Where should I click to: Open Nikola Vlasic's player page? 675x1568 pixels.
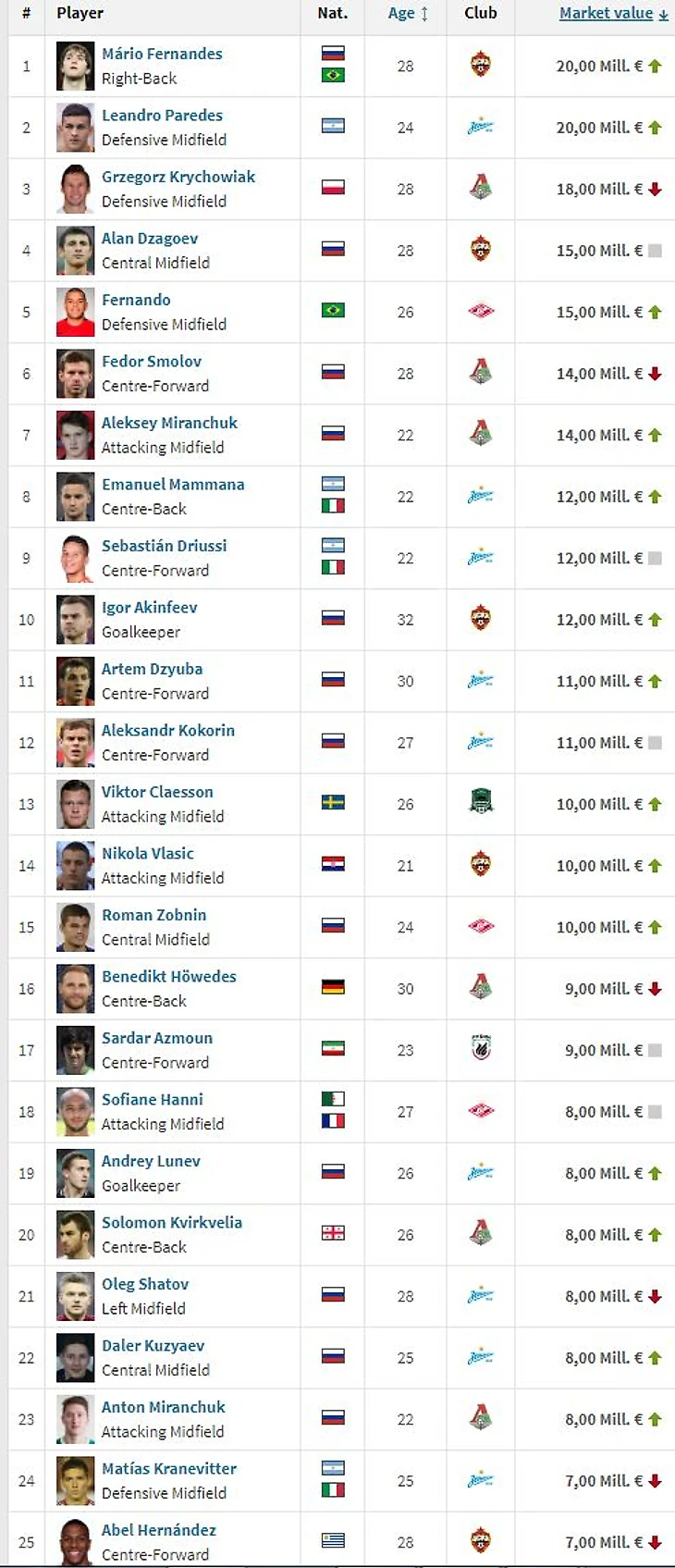tap(148, 853)
